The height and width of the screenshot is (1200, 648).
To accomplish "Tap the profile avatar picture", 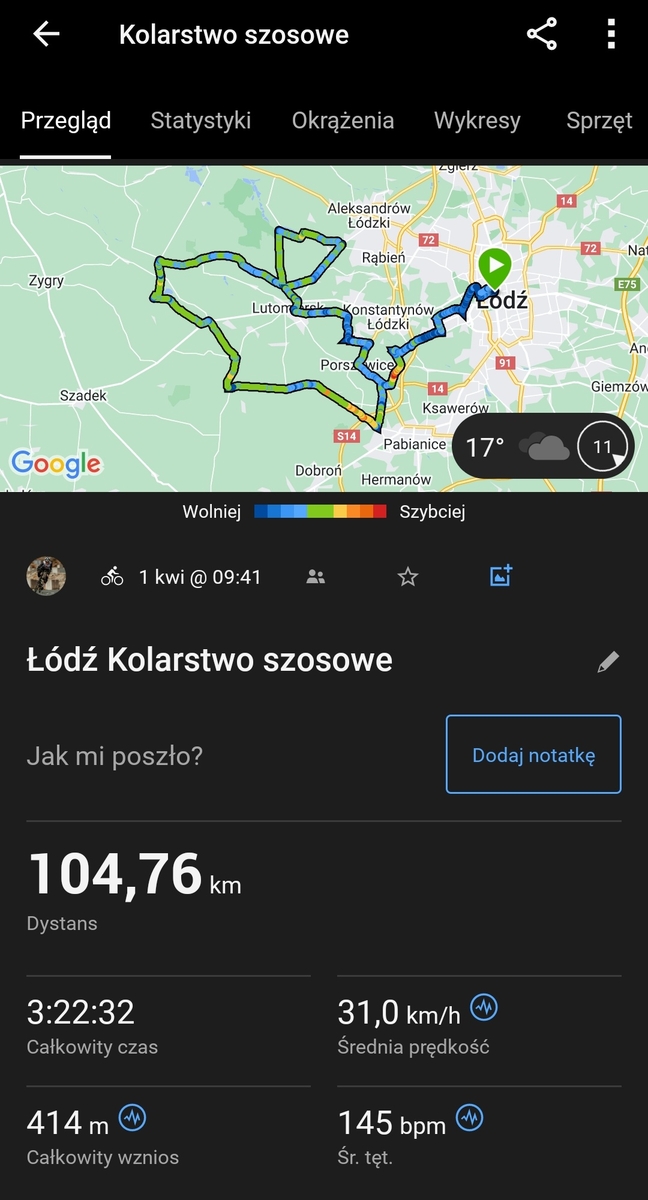I will [46, 577].
